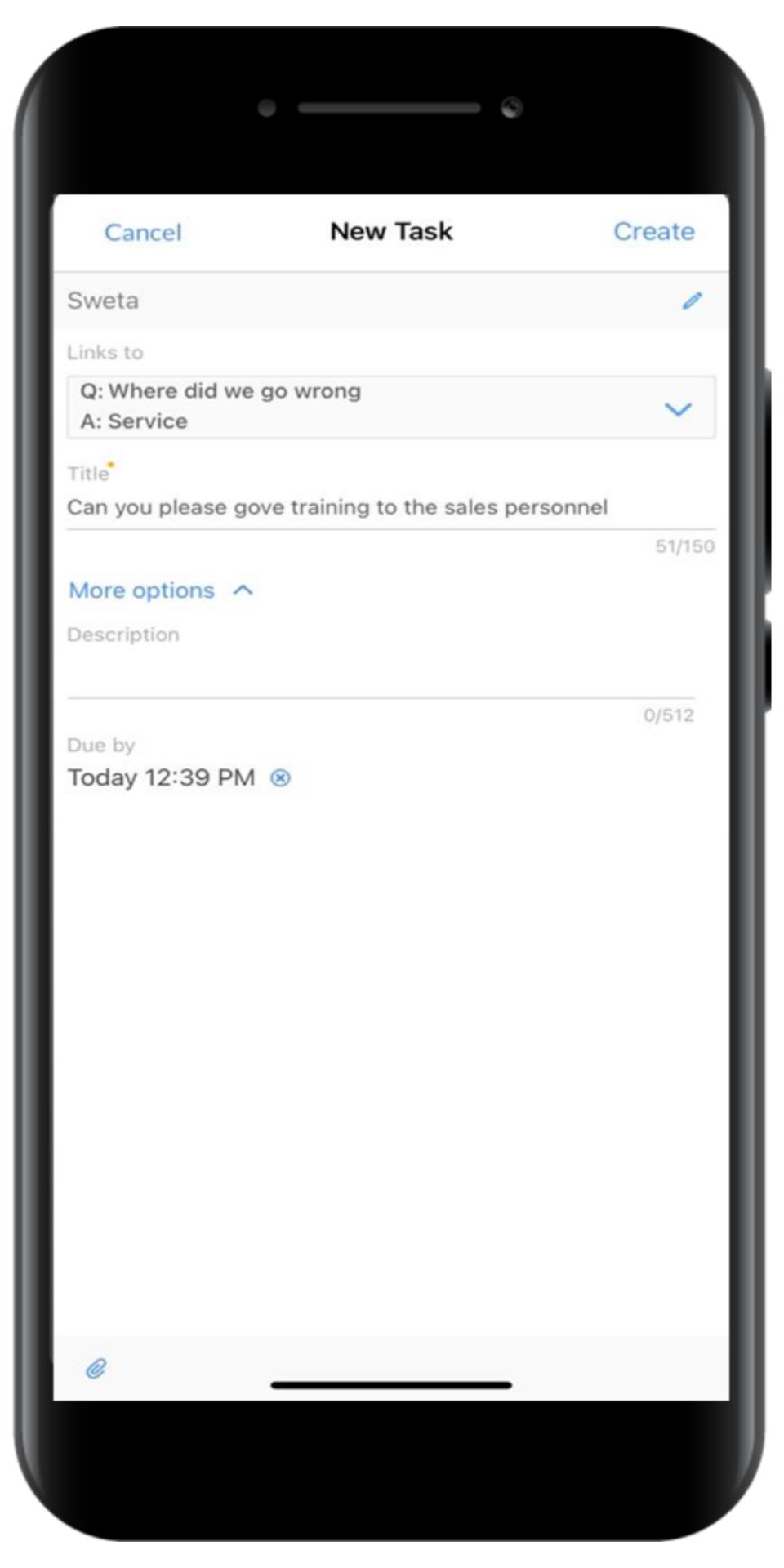Edit the assignee Sweta with the pencil icon
This screenshot has width=784, height=1568.
[692, 301]
